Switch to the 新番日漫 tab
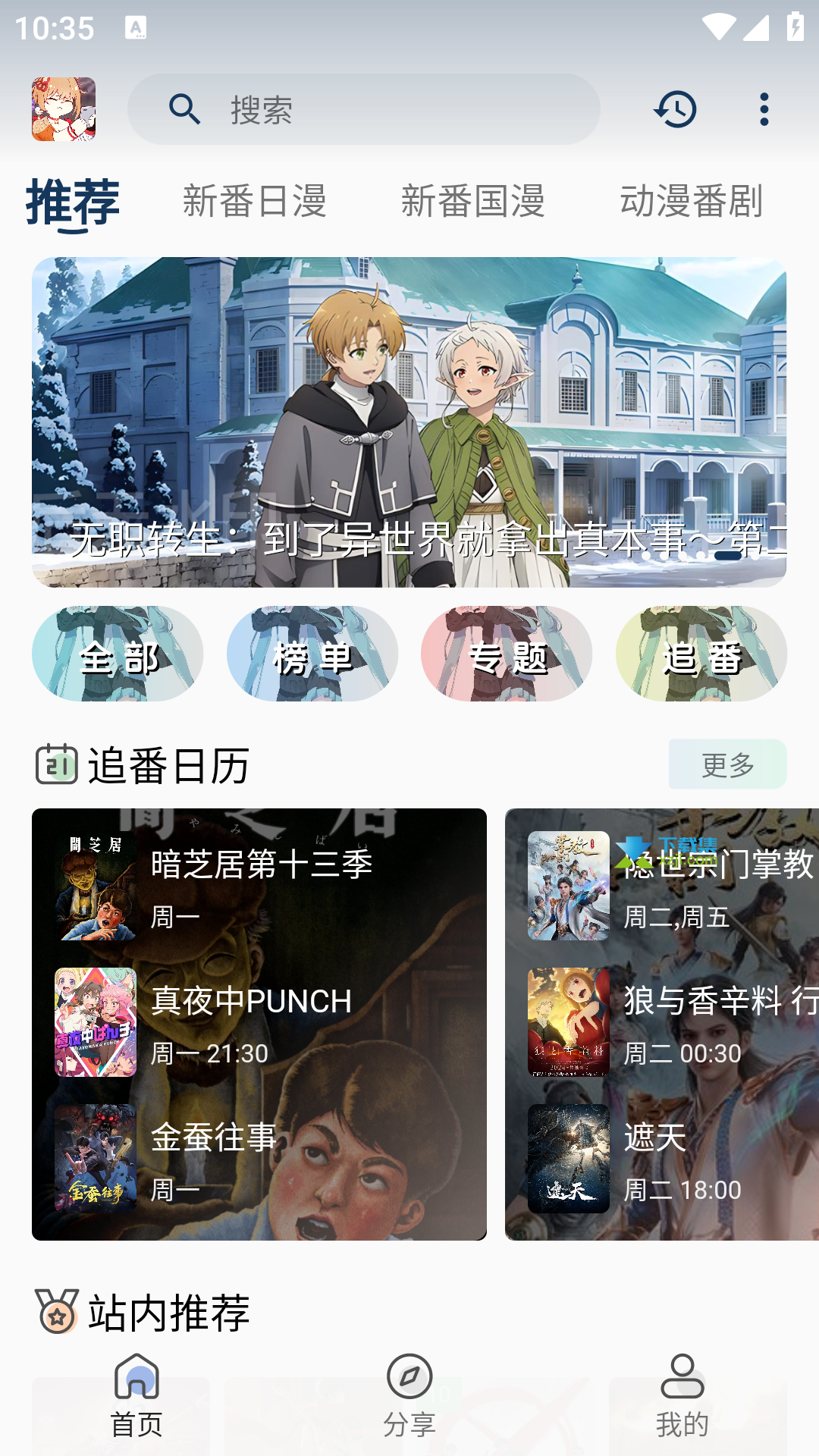 [x=255, y=202]
